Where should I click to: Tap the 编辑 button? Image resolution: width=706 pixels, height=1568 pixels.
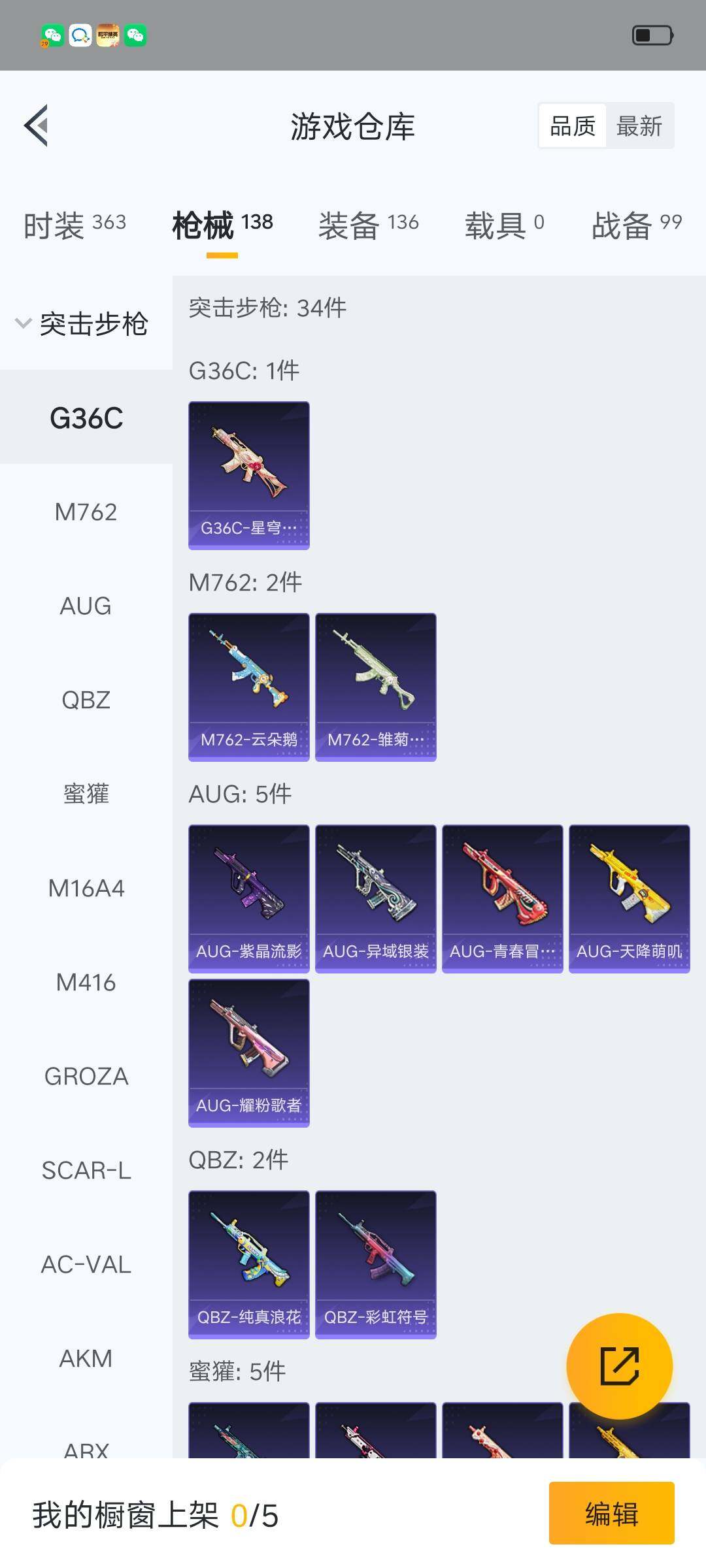(x=611, y=1514)
